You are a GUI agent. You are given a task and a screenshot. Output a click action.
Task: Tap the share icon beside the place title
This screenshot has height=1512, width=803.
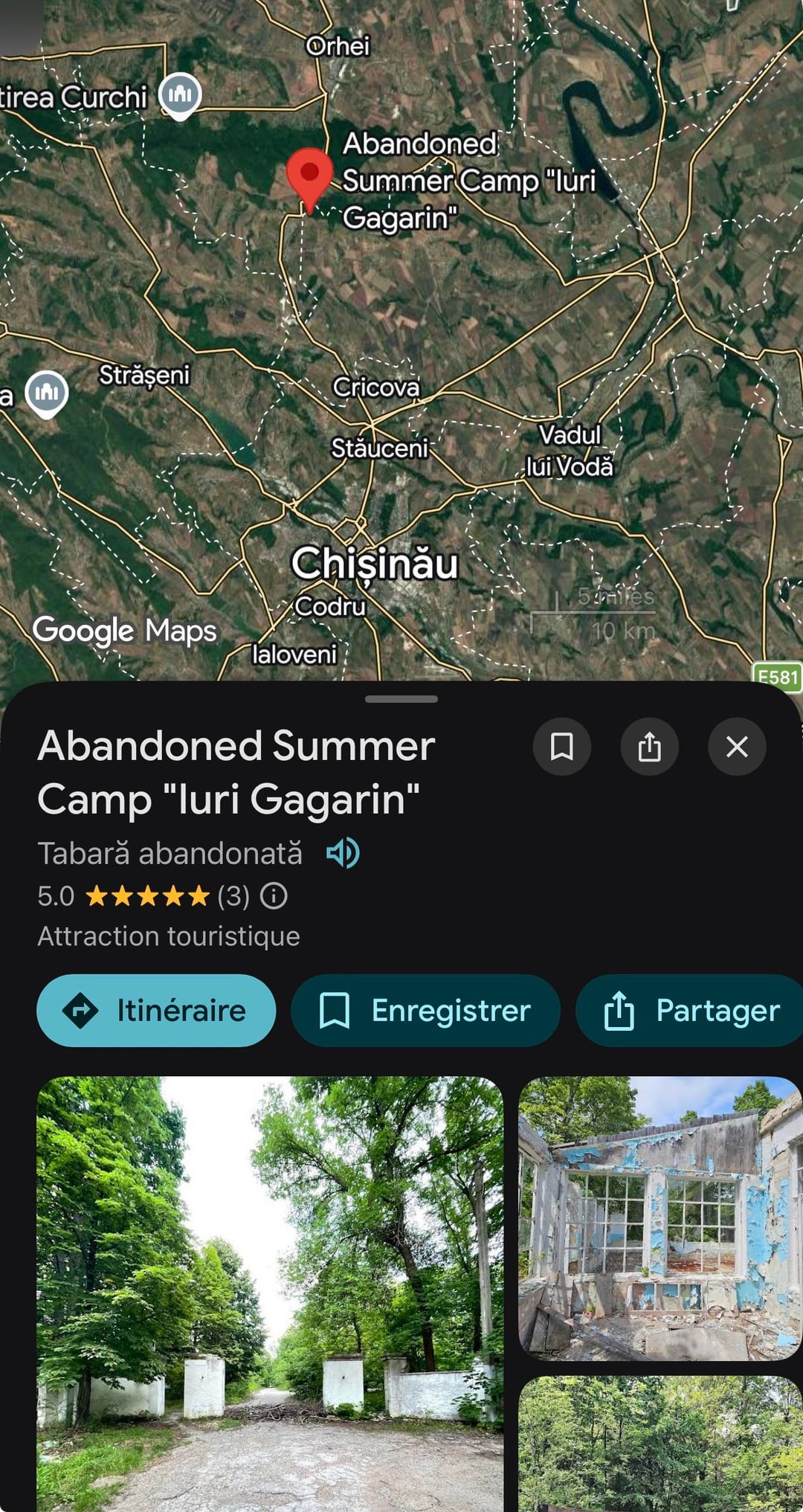(650, 746)
